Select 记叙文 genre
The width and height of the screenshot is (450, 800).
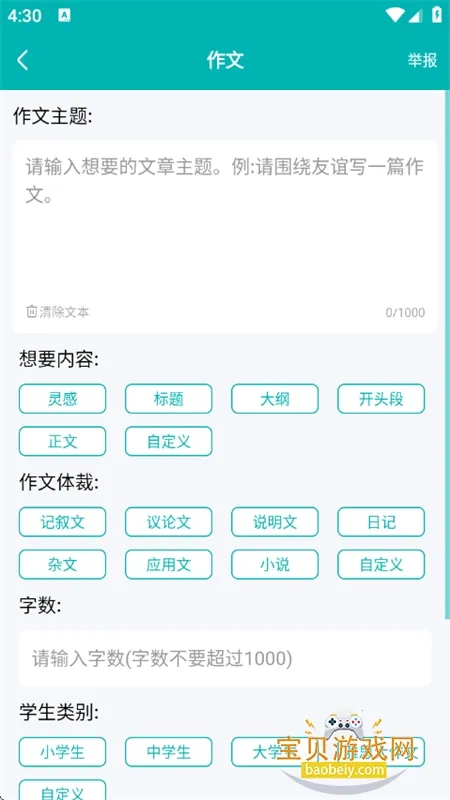coord(62,522)
